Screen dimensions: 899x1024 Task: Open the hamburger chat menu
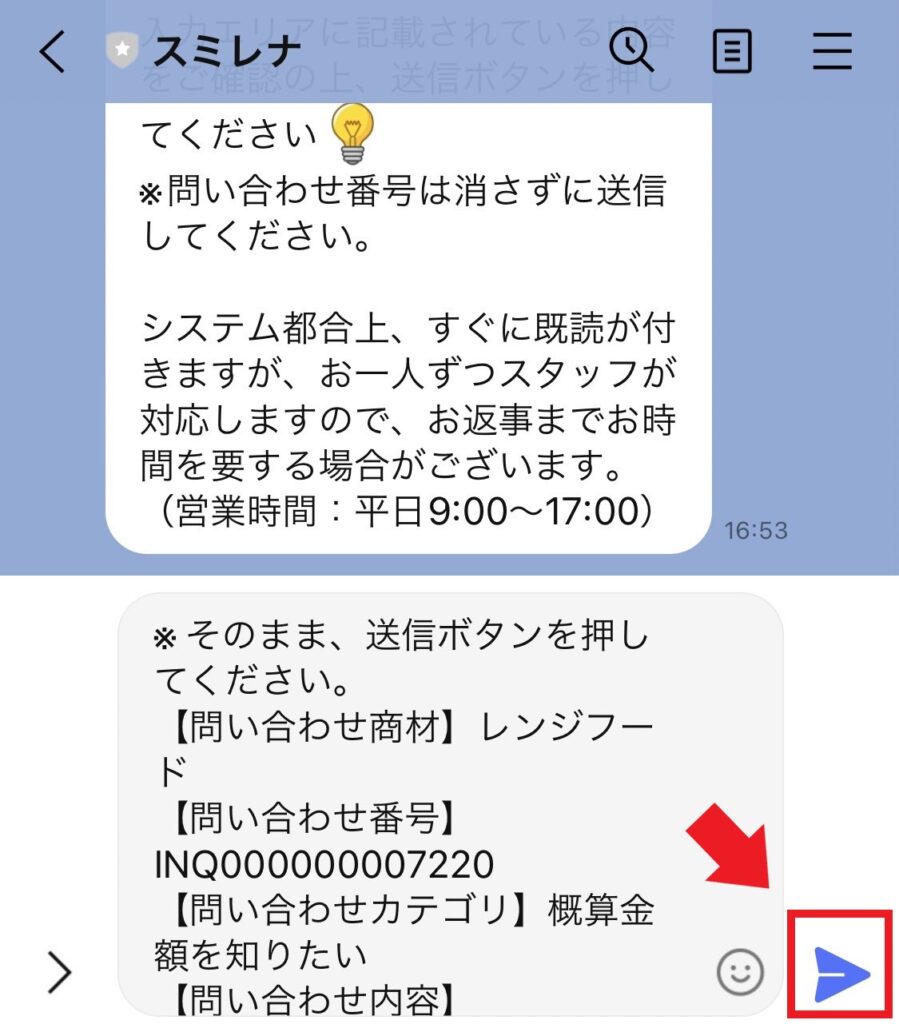point(832,51)
